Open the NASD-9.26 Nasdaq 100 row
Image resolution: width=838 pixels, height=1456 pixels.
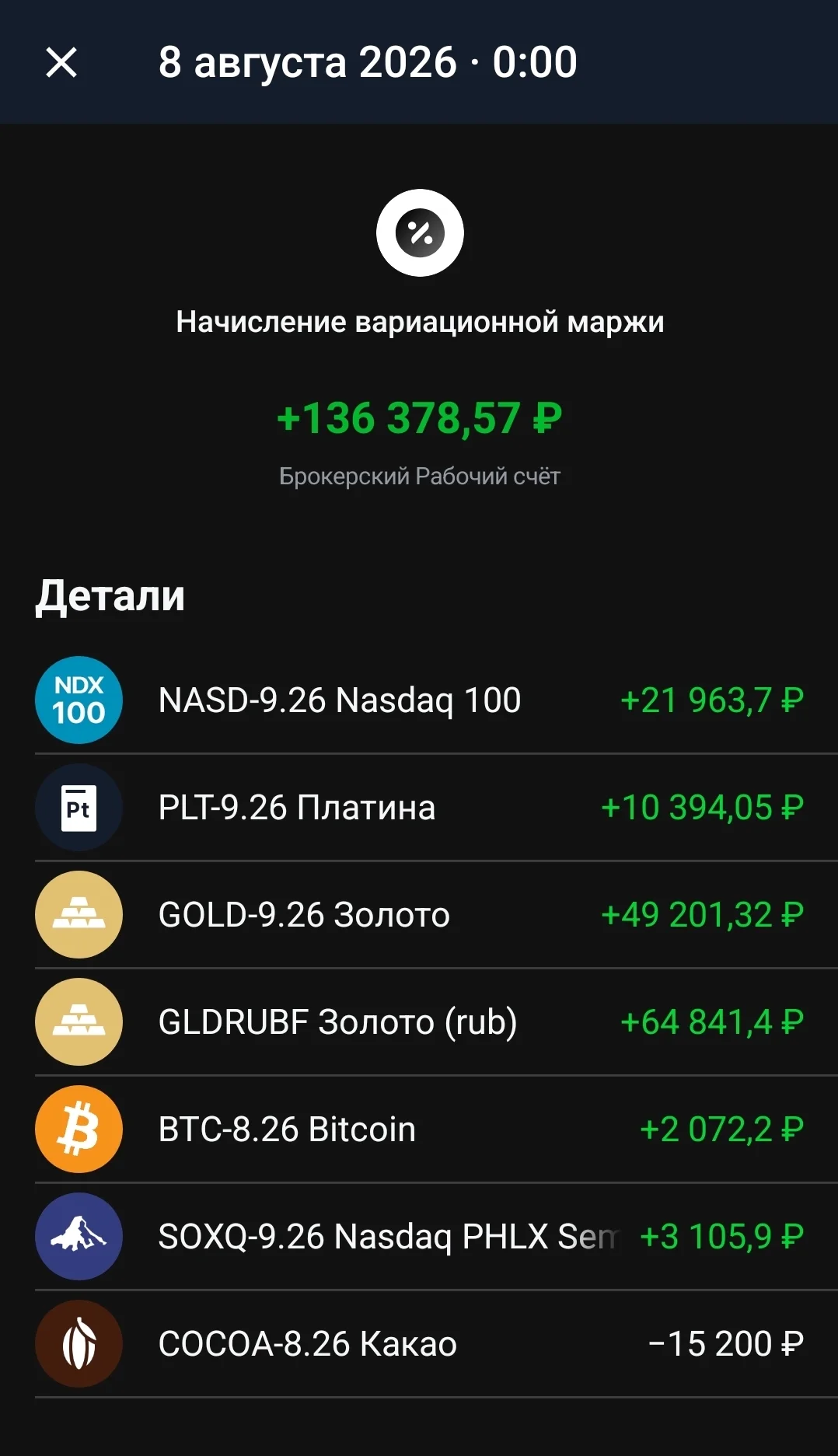[x=420, y=700]
